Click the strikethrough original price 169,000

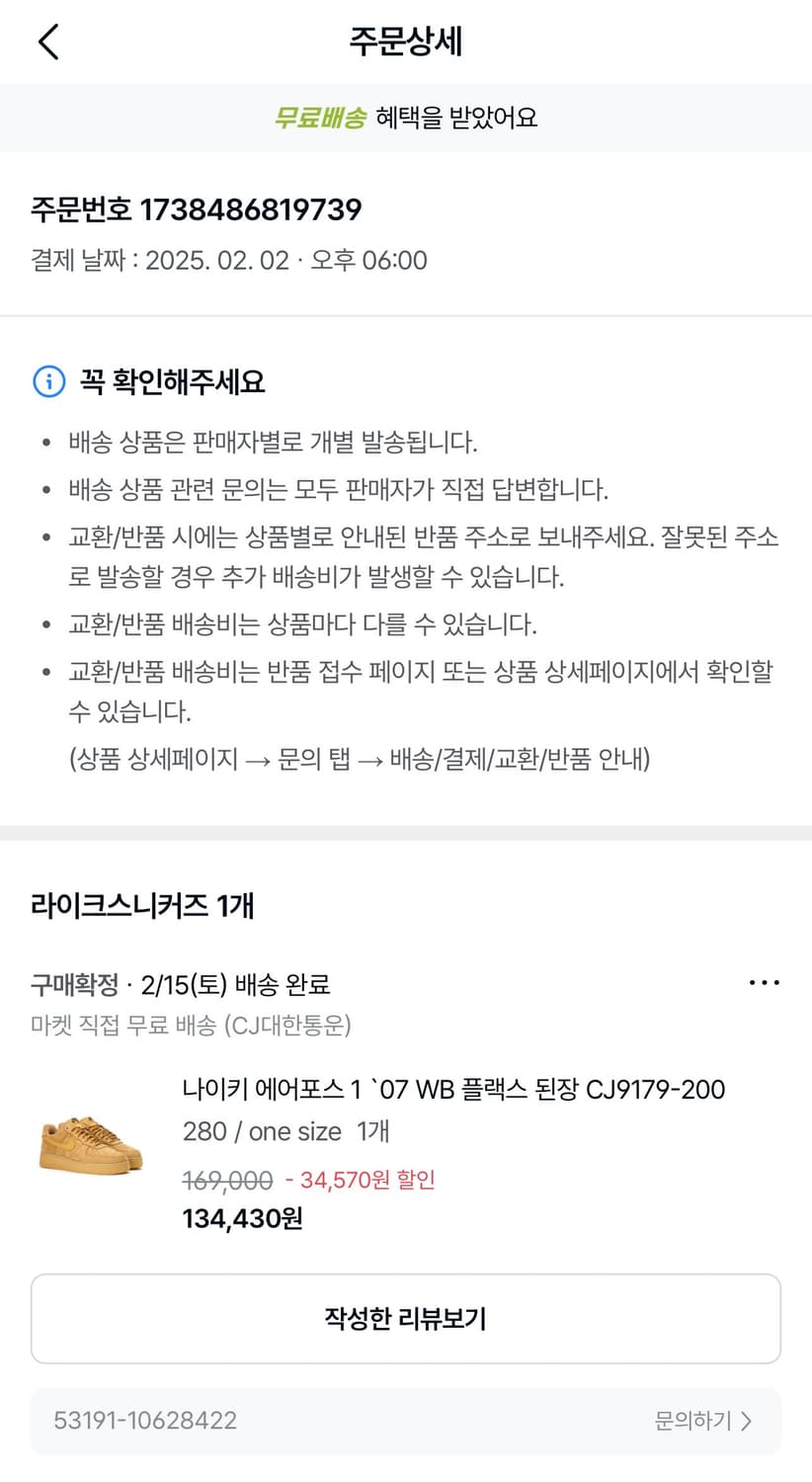point(225,1180)
